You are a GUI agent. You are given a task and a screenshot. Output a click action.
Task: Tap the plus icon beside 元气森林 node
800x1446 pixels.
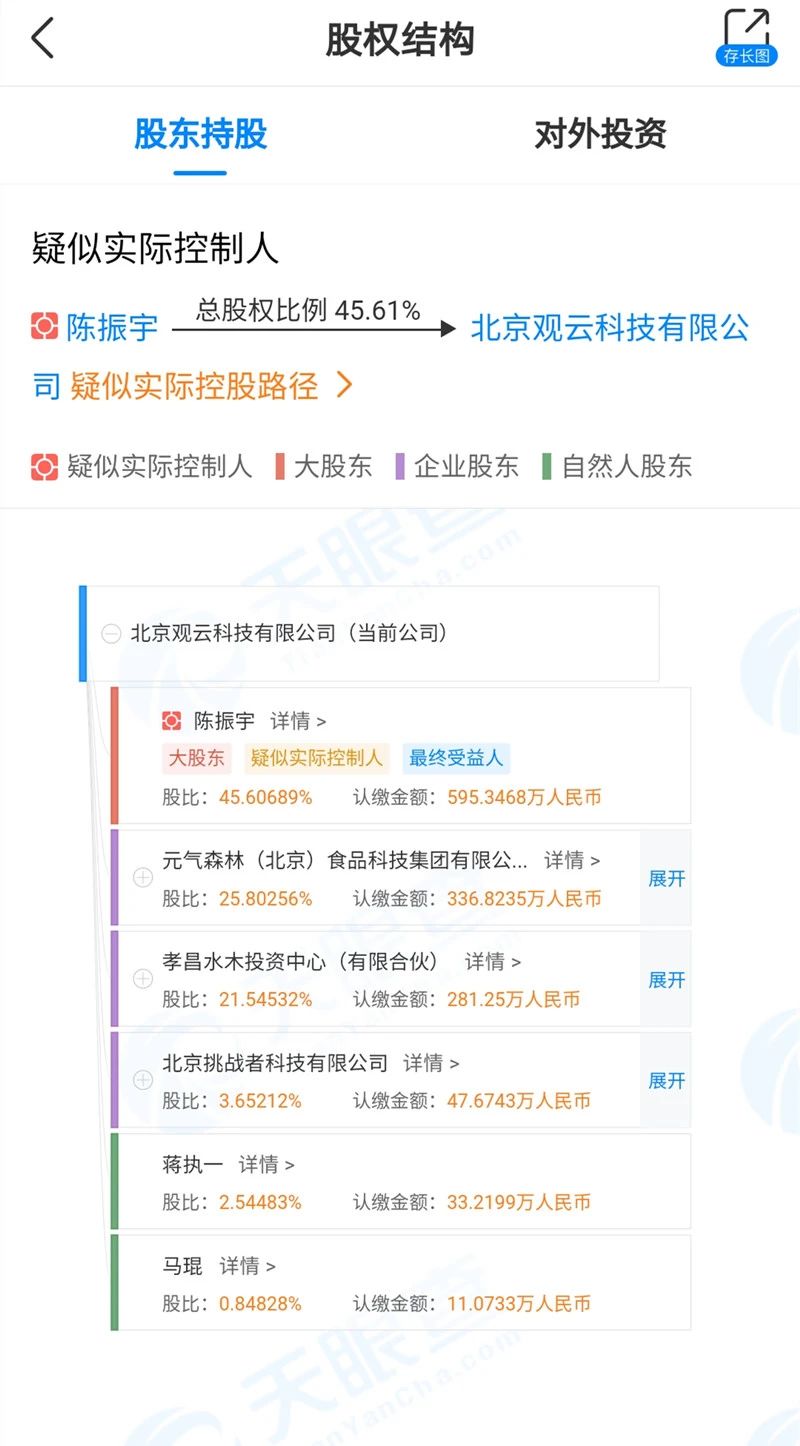143,878
